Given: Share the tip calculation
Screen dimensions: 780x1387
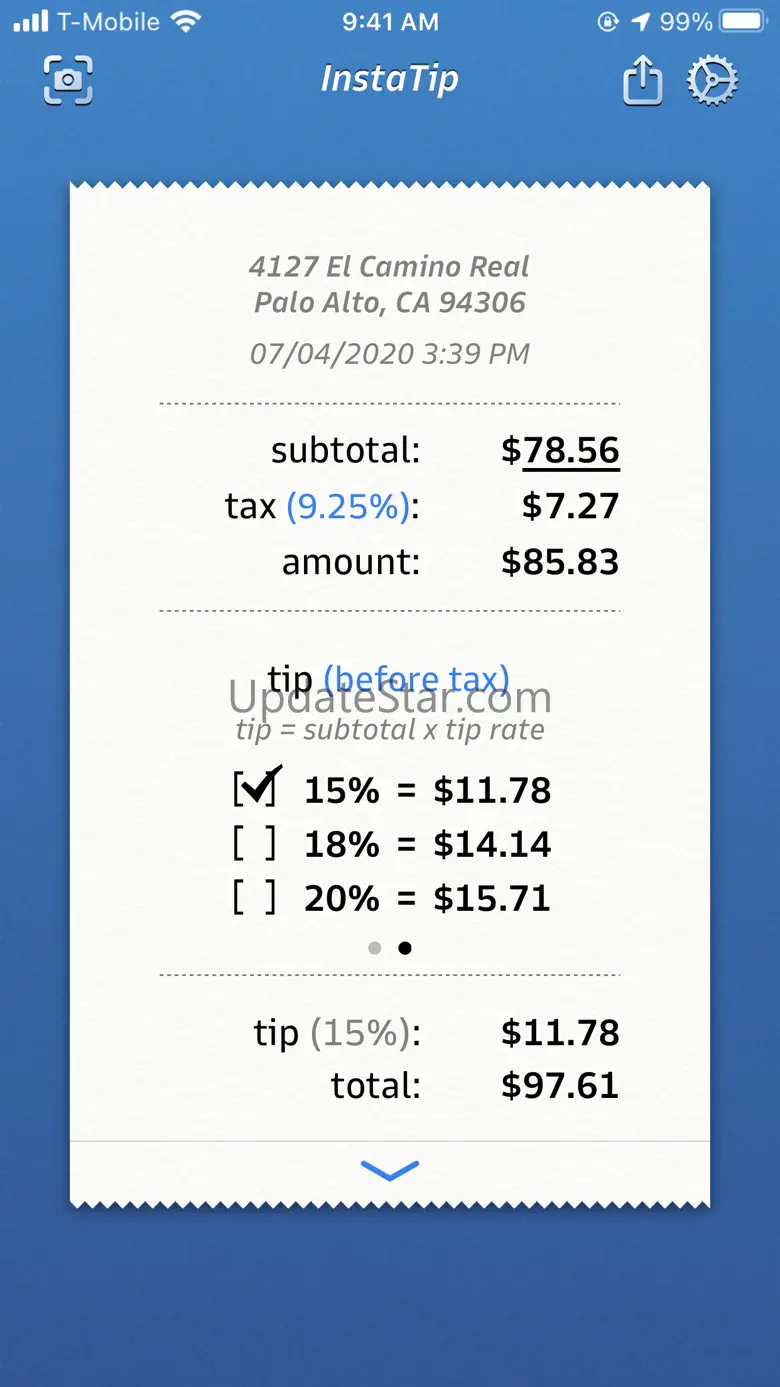Looking at the screenshot, I should (642, 80).
